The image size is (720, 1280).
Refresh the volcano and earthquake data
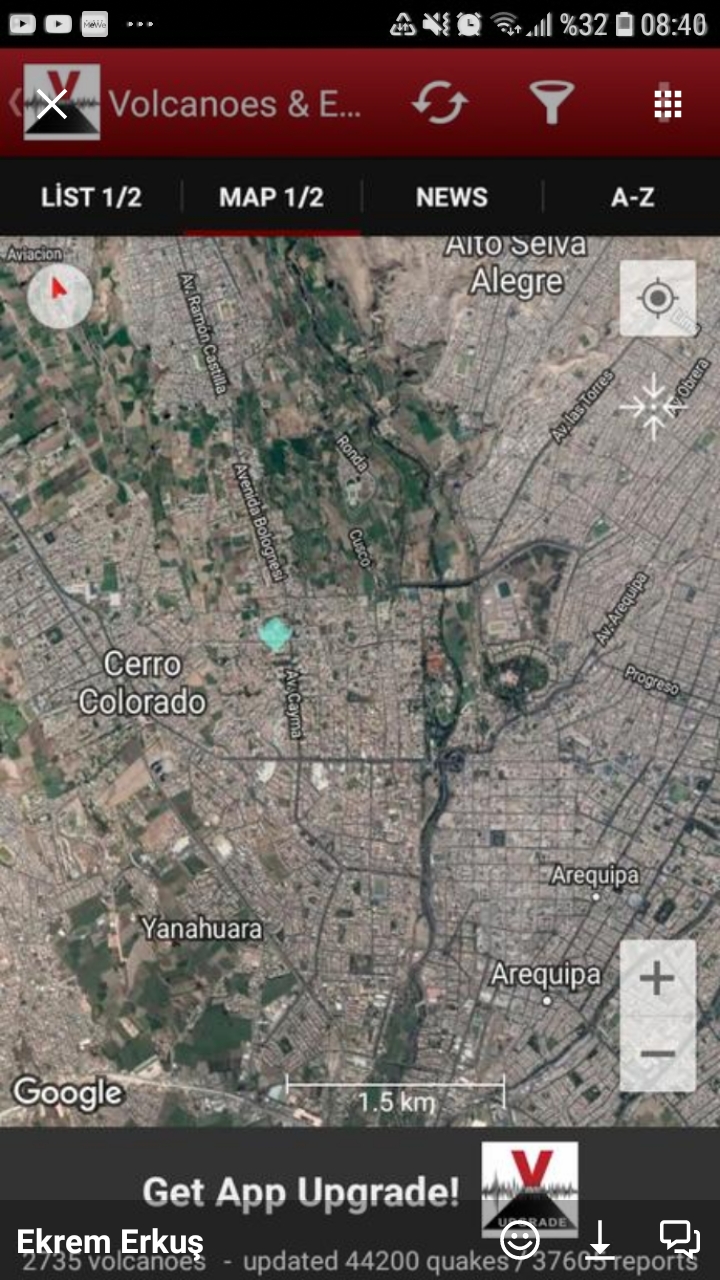pyautogui.click(x=441, y=103)
